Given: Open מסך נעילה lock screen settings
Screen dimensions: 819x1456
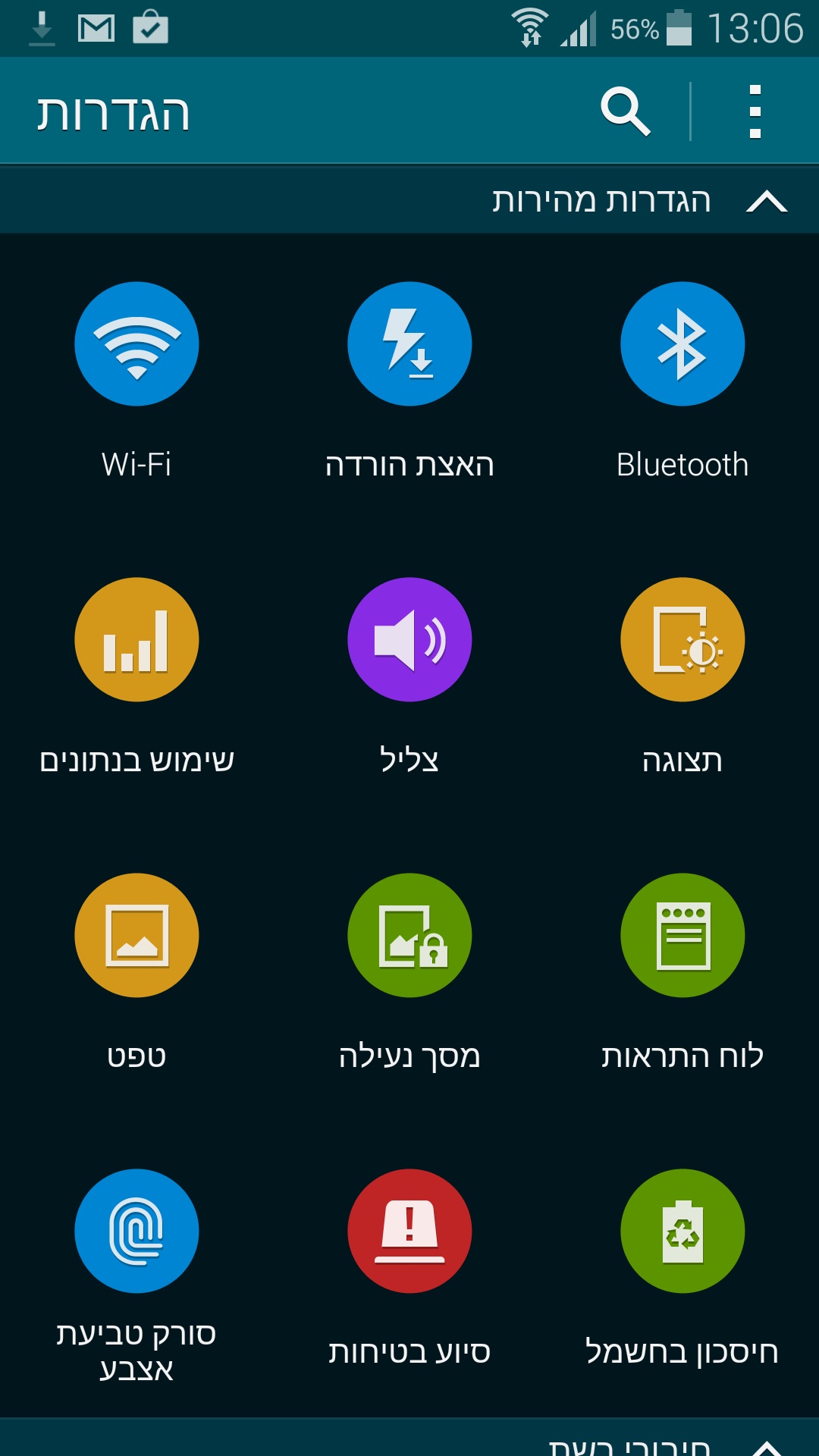Looking at the screenshot, I should click(x=409, y=936).
